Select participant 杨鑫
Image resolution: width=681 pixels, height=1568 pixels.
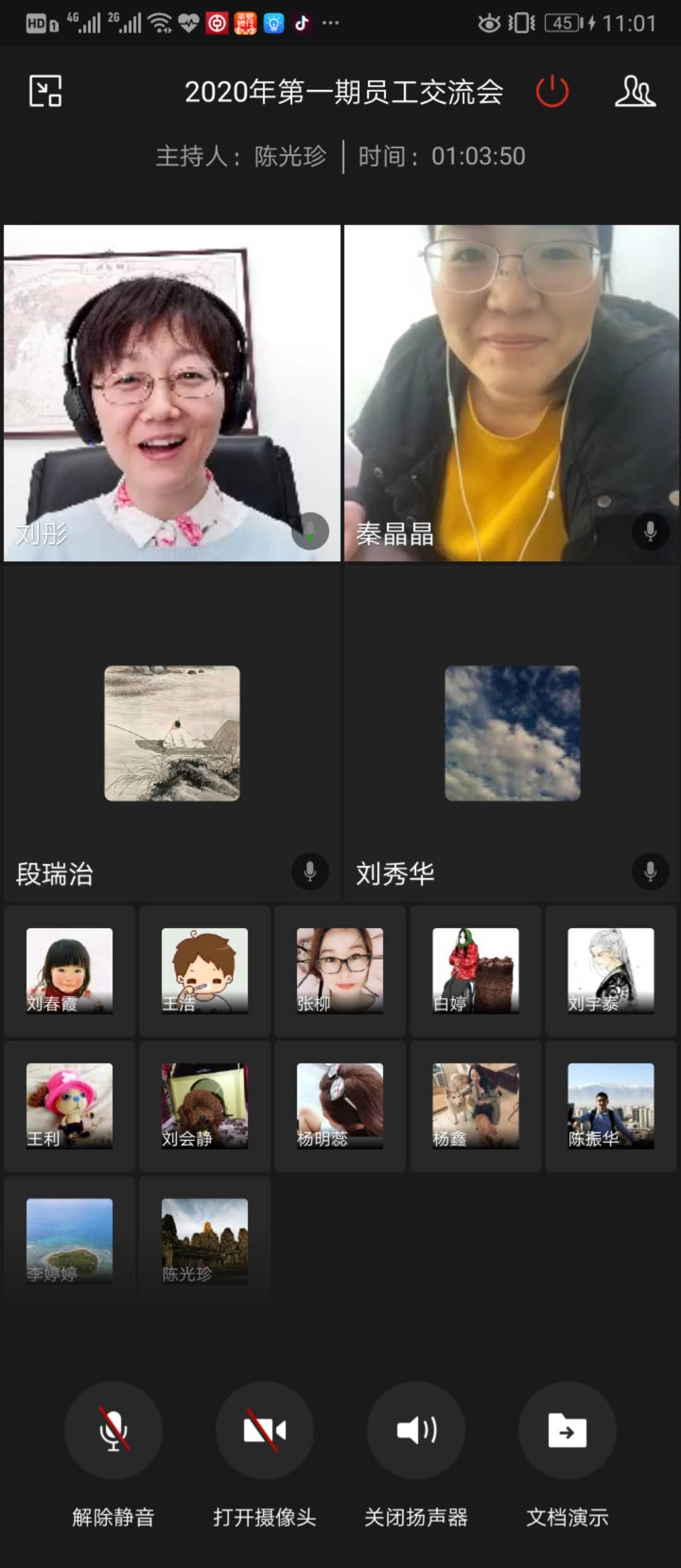click(475, 1106)
